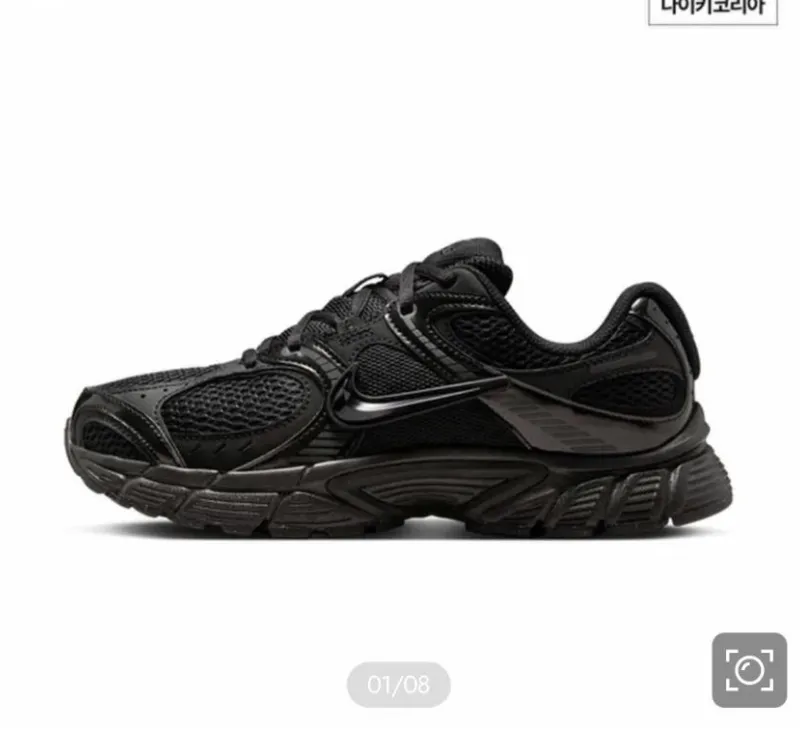800x736 pixels.
Task: Open the image search camera icon
Action: click(749, 670)
